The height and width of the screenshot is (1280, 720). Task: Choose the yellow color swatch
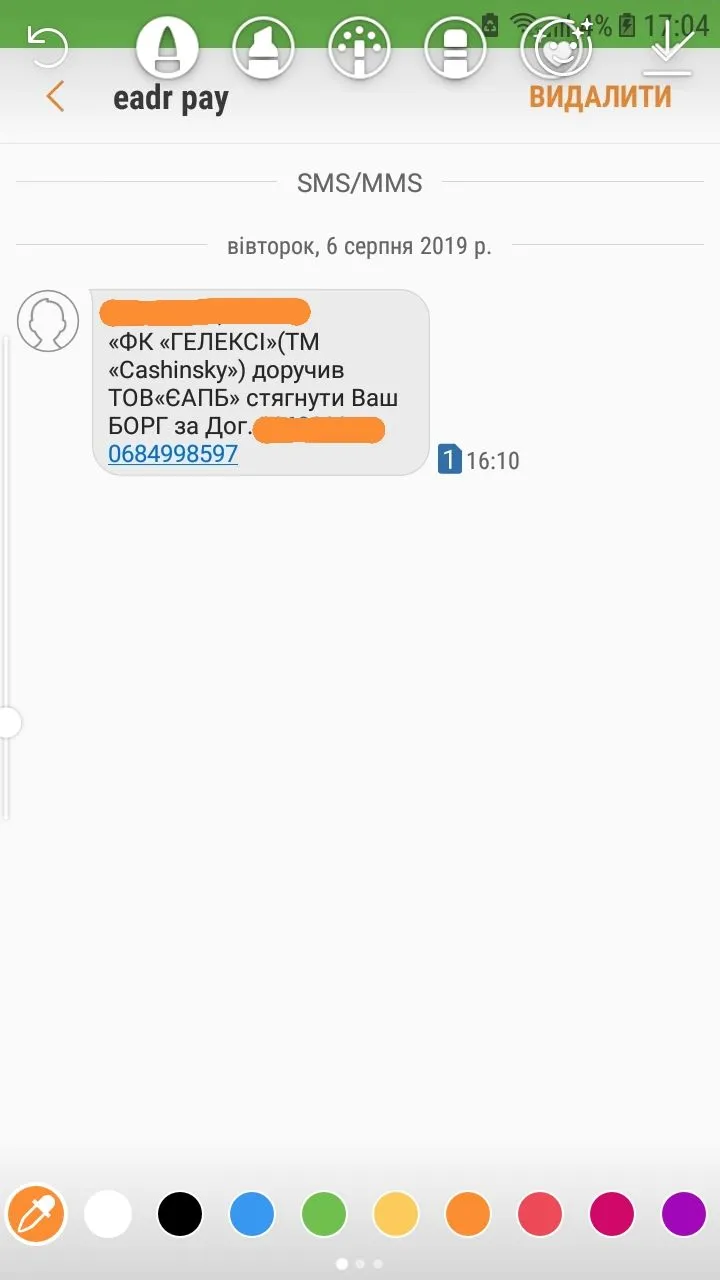[x=396, y=1215]
